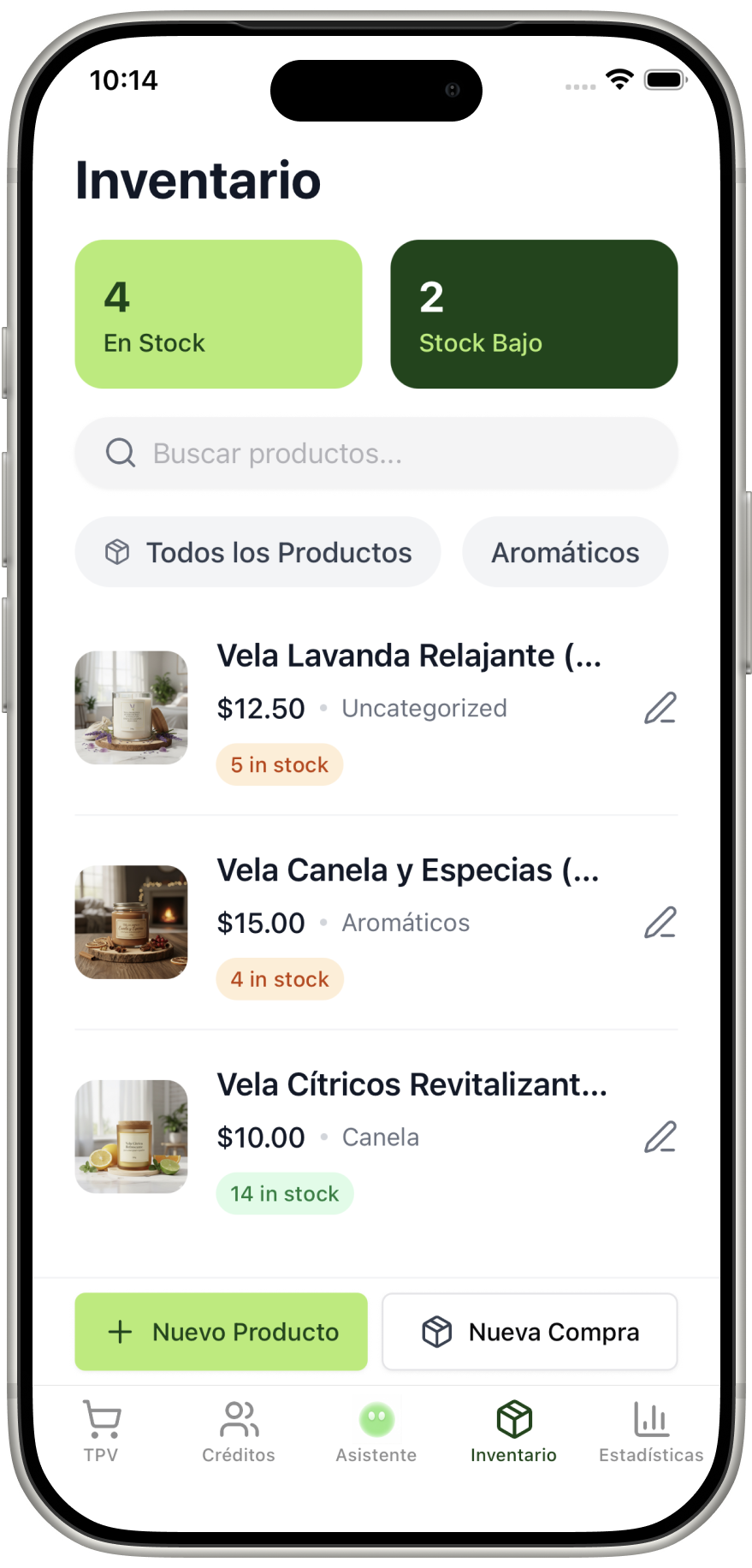This screenshot has width=752, height=1568.
Task: Edit the Vela Cítricos Revitalizante product
Action: coord(660,1137)
